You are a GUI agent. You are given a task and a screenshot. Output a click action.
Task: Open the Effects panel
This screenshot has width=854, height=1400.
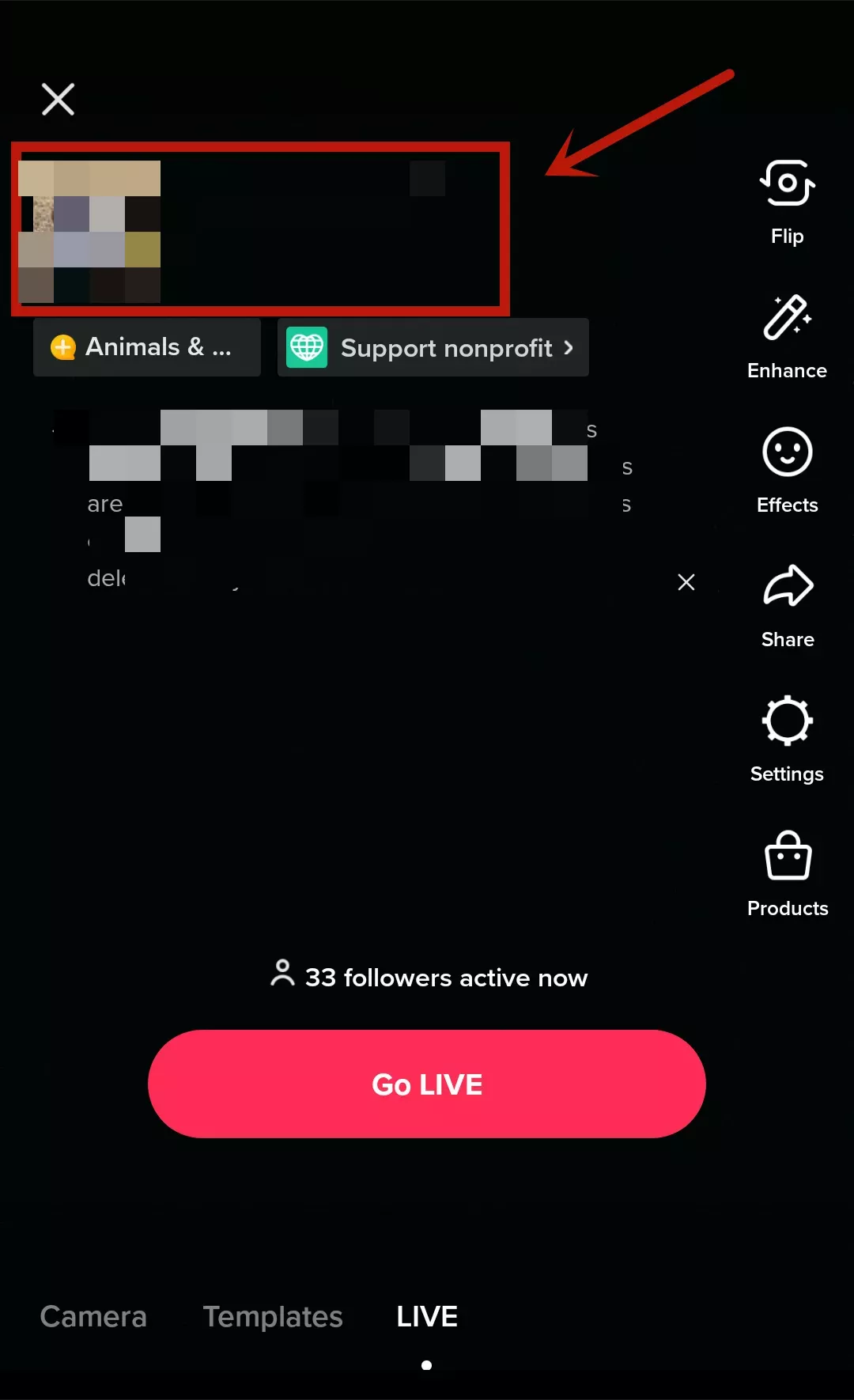pos(787,451)
